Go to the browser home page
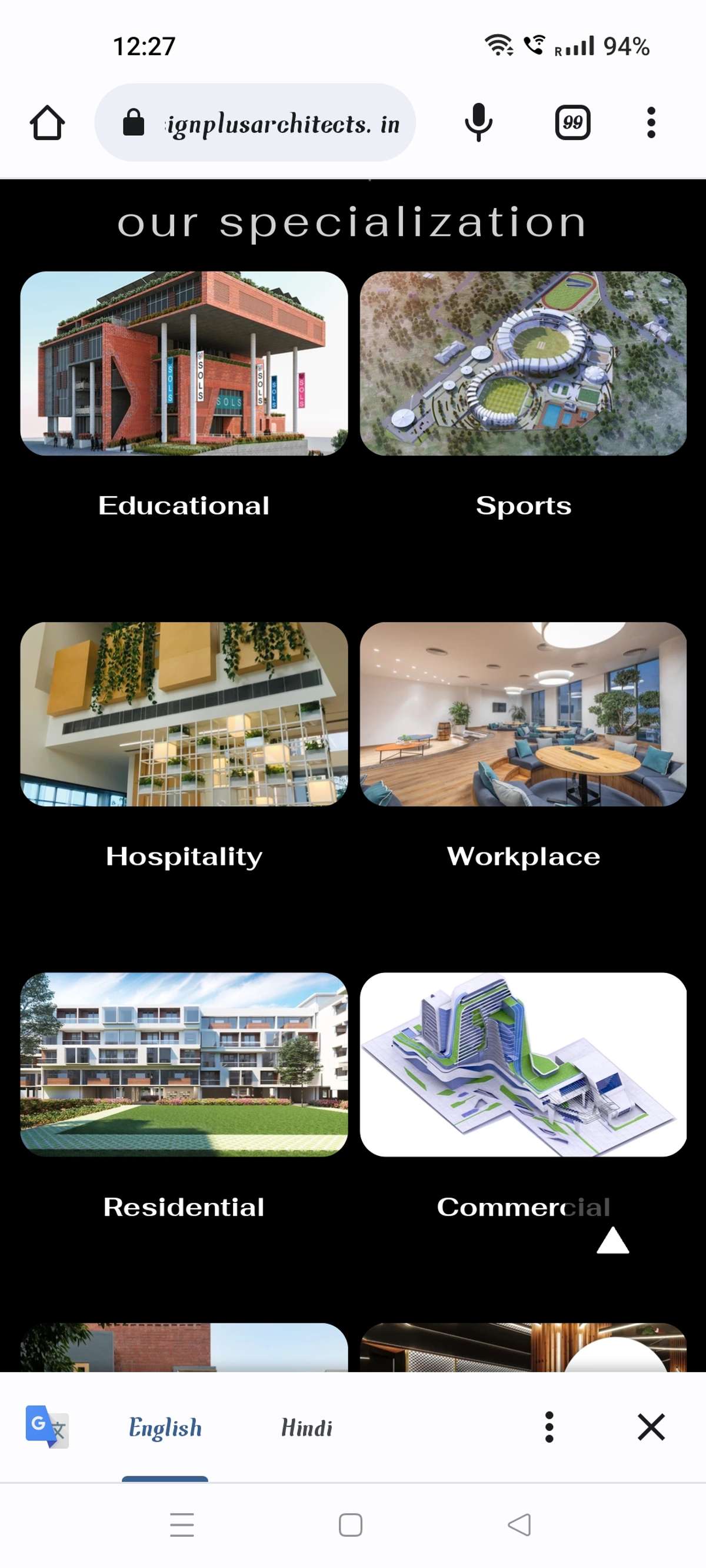Screen dimensions: 706x1568 click(x=47, y=122)
